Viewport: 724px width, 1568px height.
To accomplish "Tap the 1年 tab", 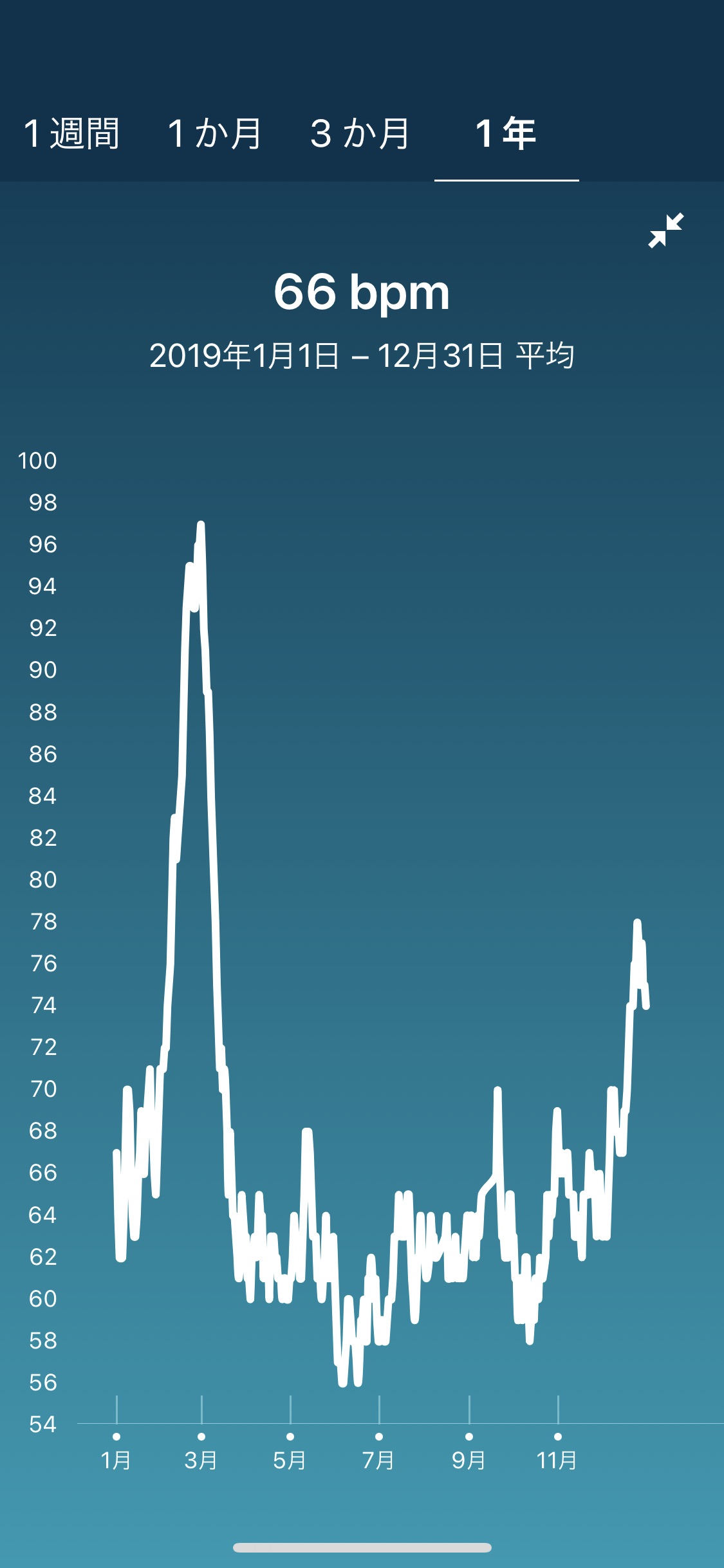I will click(506, 134).
